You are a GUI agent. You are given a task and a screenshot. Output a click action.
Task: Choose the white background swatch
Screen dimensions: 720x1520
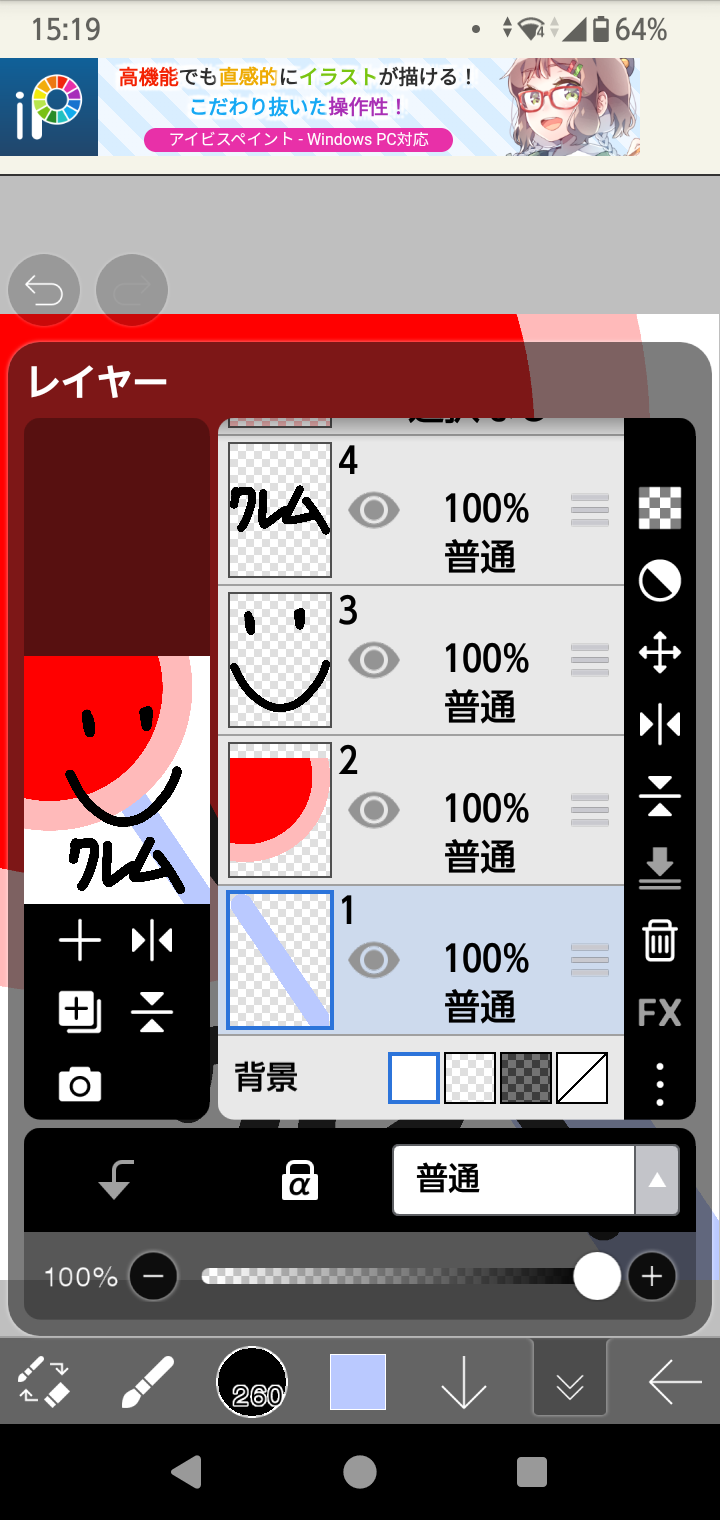click(414, 1078)
